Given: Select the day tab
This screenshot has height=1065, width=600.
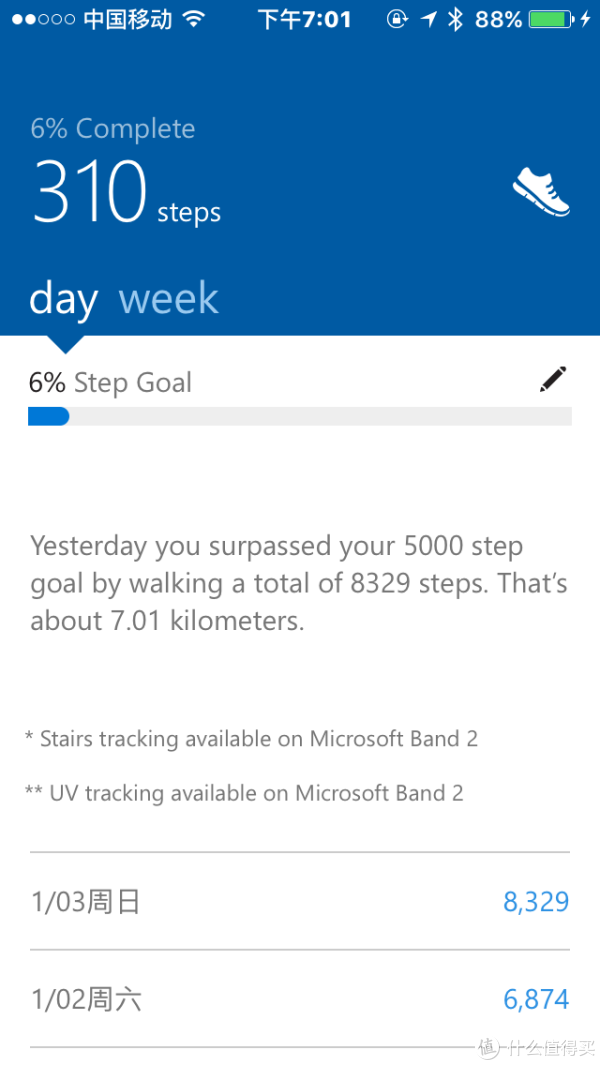Looking at the screenshot, I should pyautogui.click(x=63, y=300).
